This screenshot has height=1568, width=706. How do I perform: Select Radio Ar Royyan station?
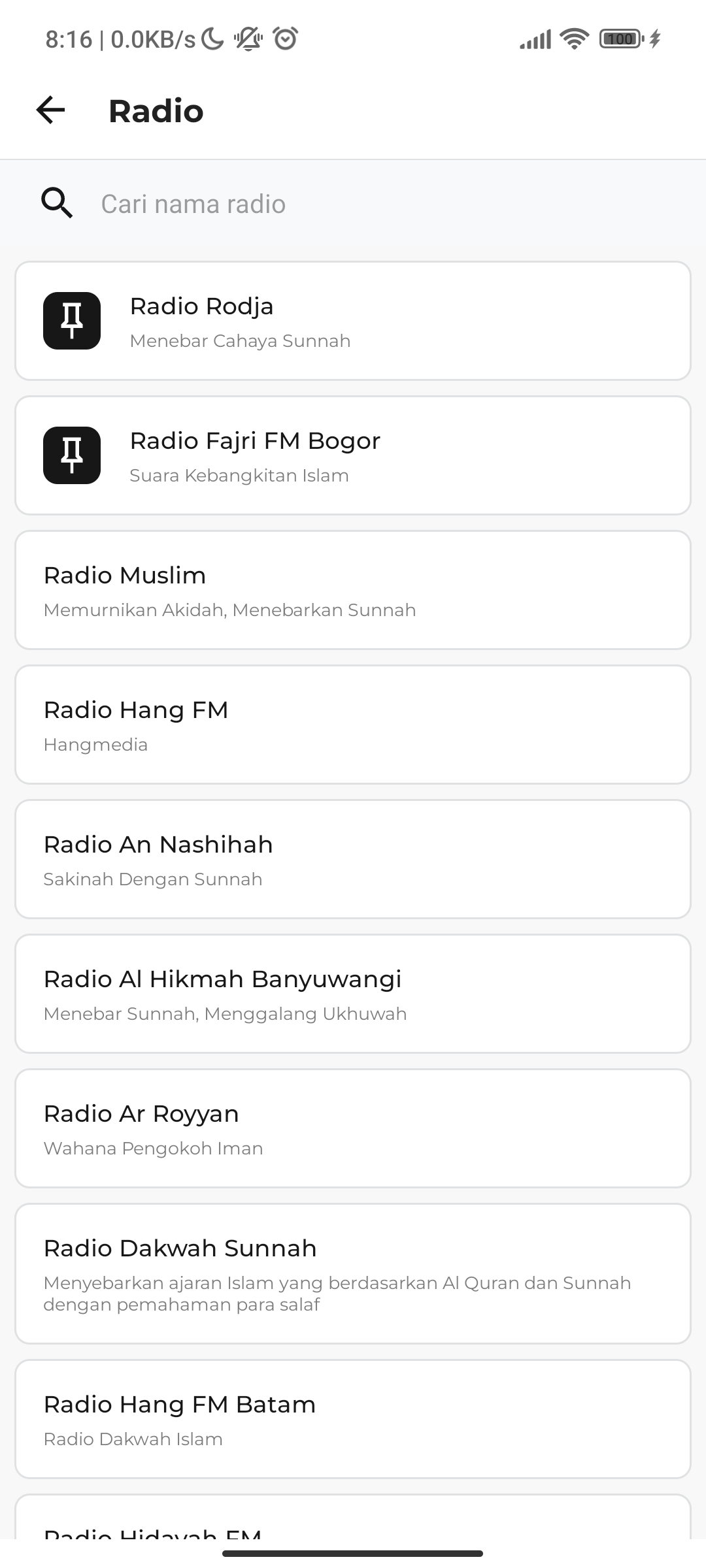pos(353,1128)
